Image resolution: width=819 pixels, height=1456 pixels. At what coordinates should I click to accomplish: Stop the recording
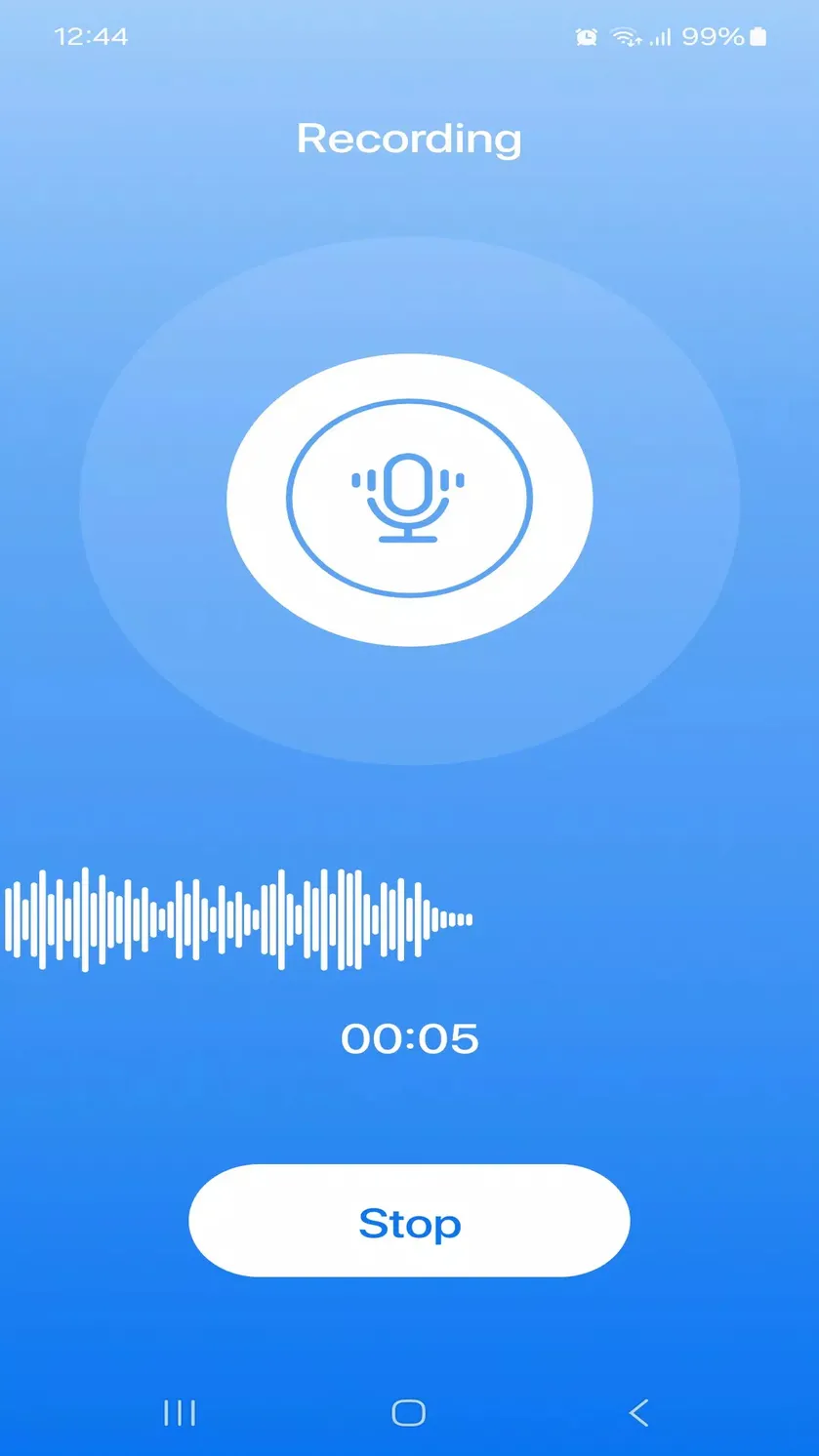click(x=409, y=1221)
